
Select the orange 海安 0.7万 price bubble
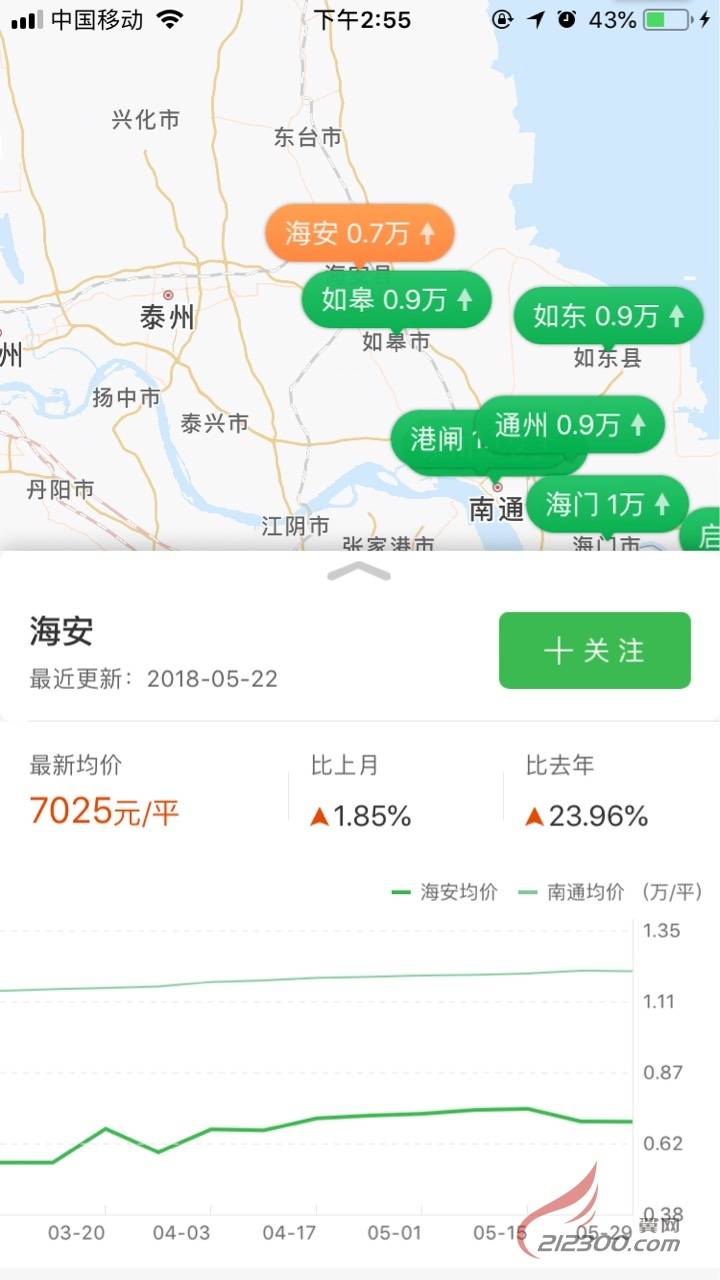(358, 232)
